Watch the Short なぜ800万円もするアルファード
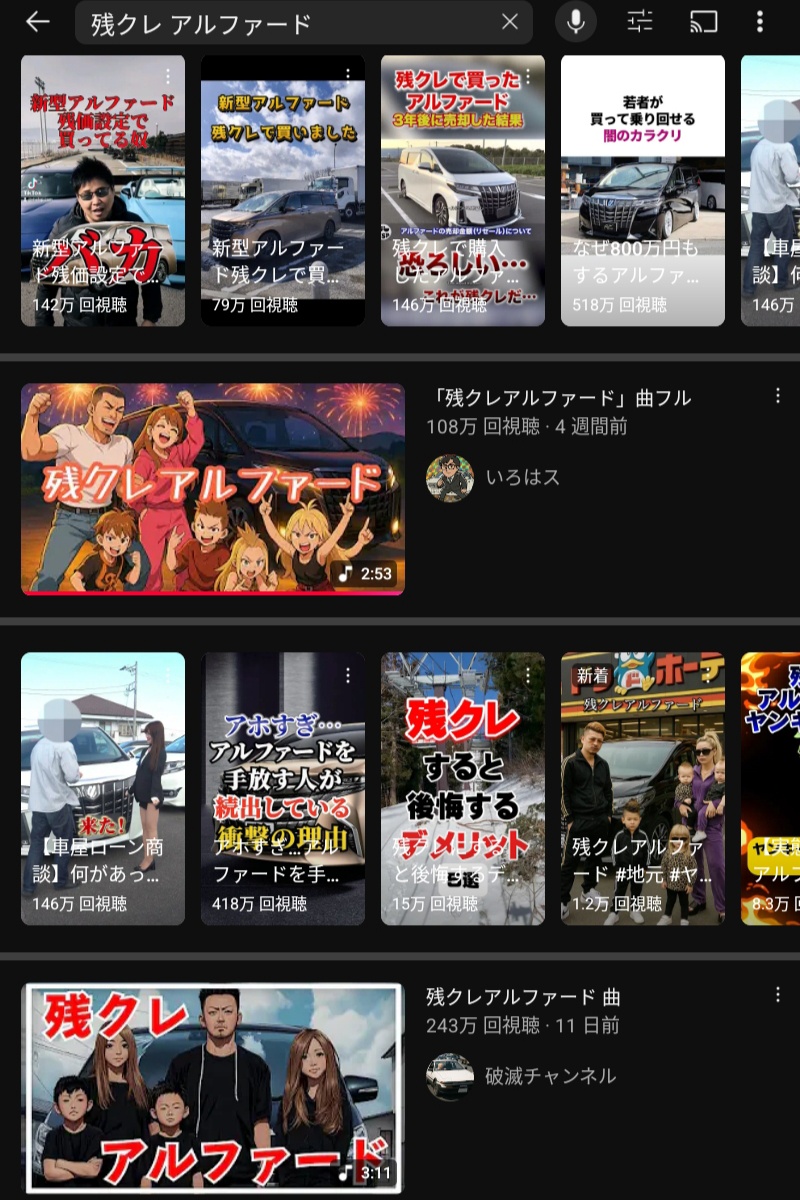Viewport: 800px width, 1200px height. pyautogui.click(x=643, y=190)
